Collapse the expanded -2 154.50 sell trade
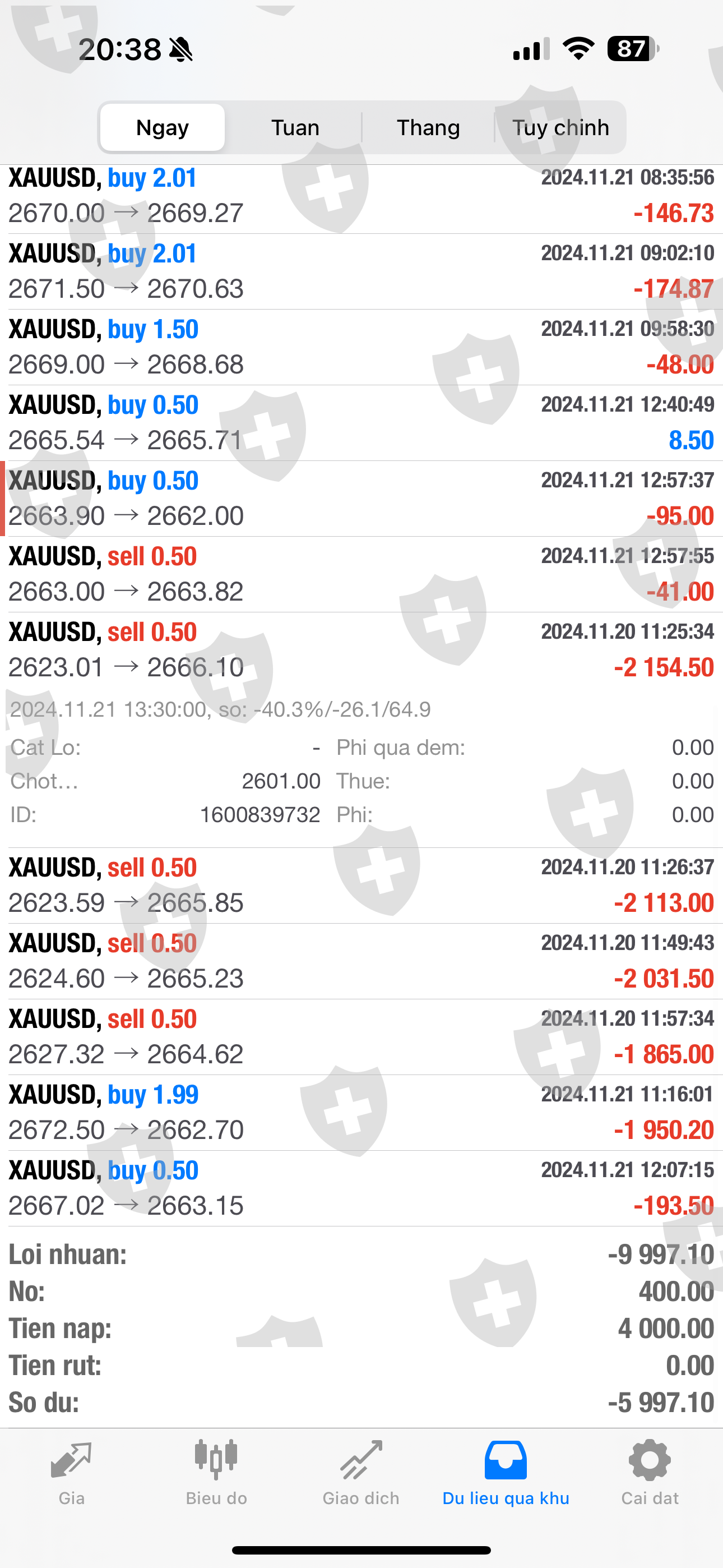723x1568 pixels. (x=361, y=650)
